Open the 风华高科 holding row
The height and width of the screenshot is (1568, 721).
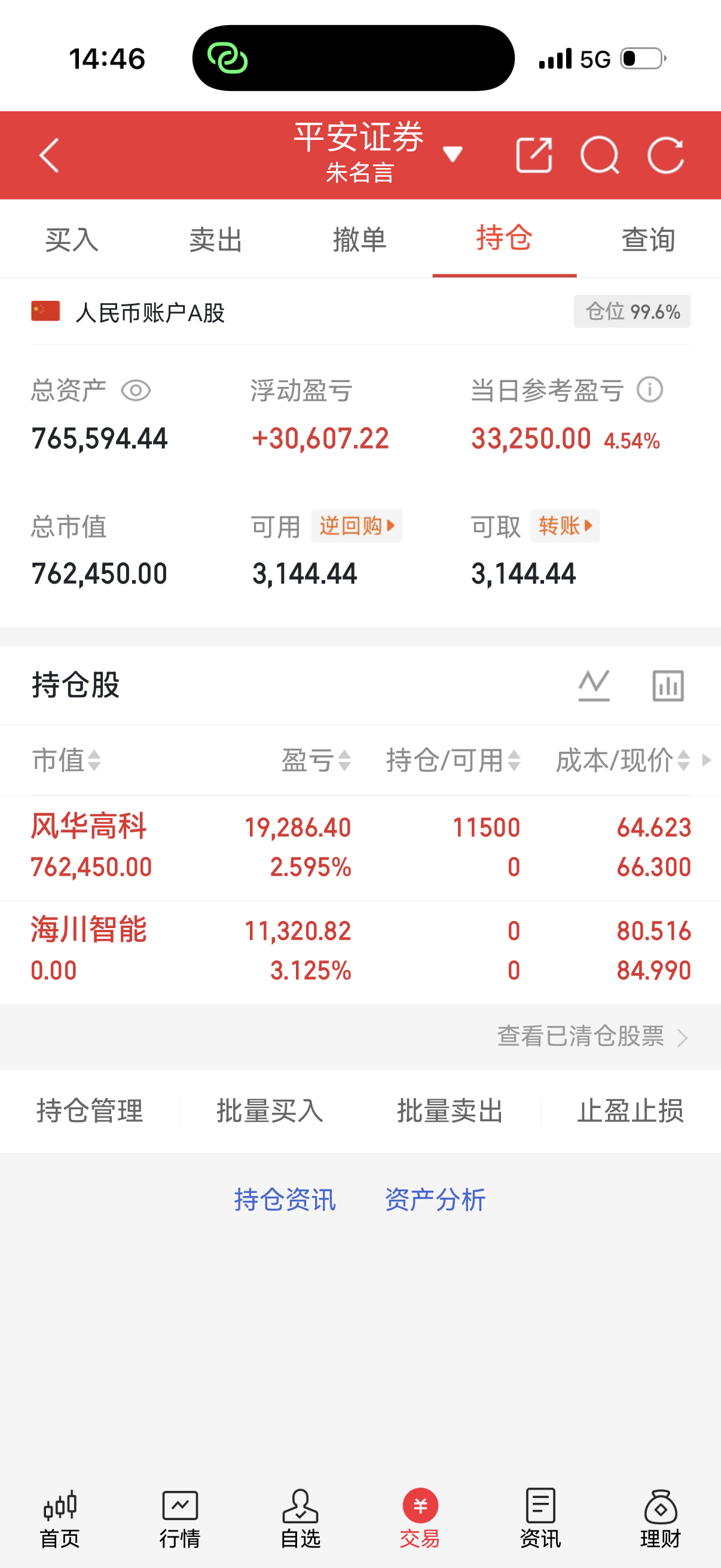click(360, 848)
